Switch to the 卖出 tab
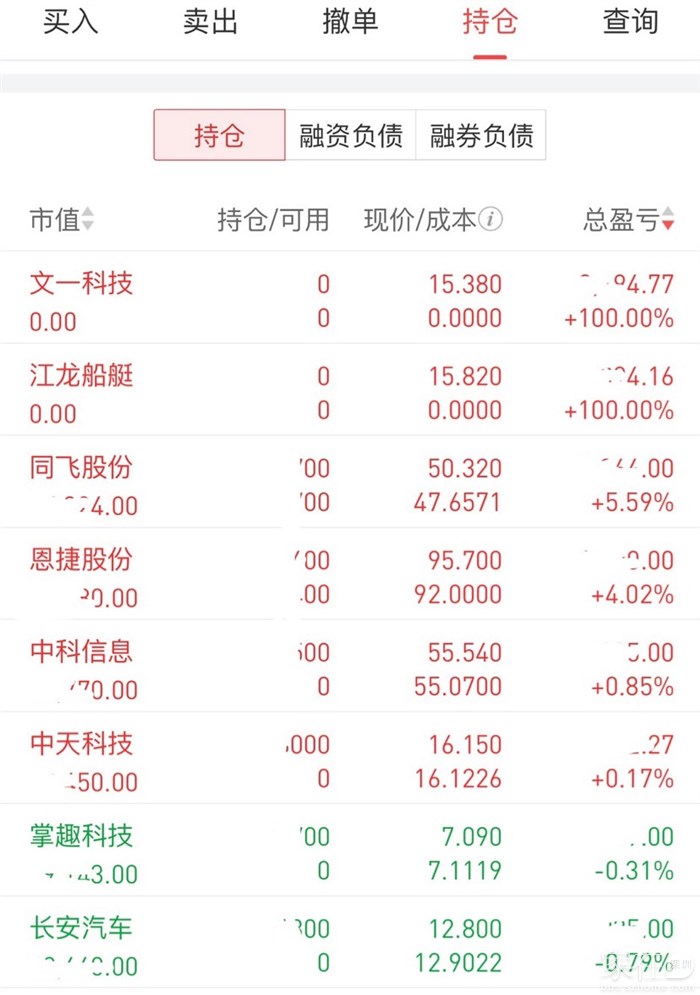 [210, 22]
